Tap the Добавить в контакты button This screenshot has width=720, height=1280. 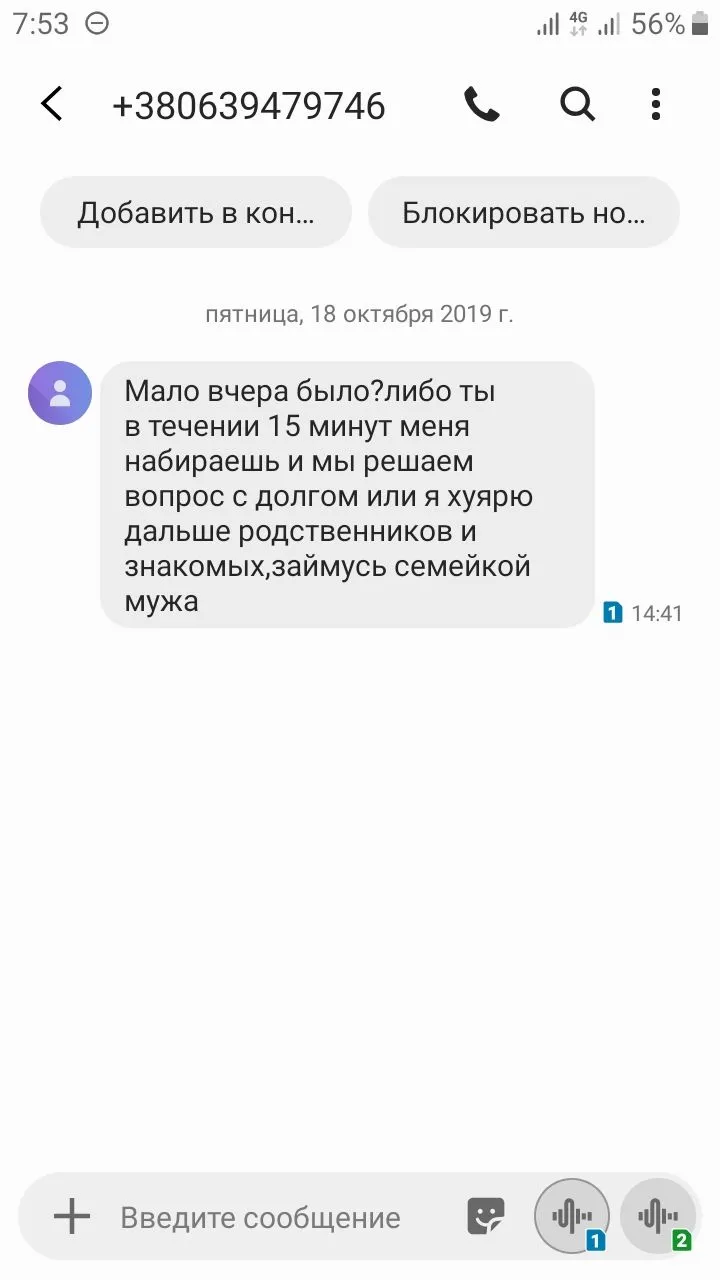click(196, 212)
